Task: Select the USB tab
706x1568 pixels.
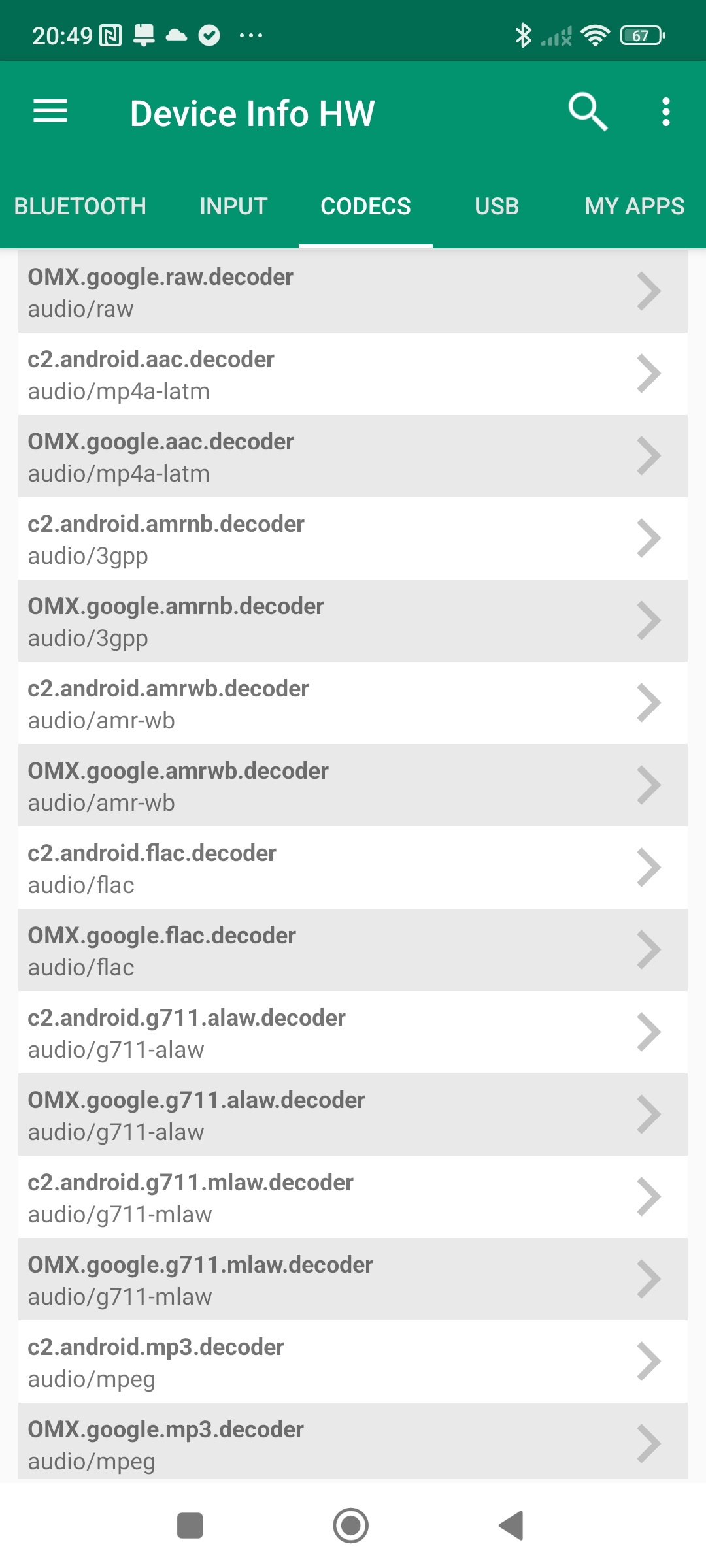Action: click(497, 206)
